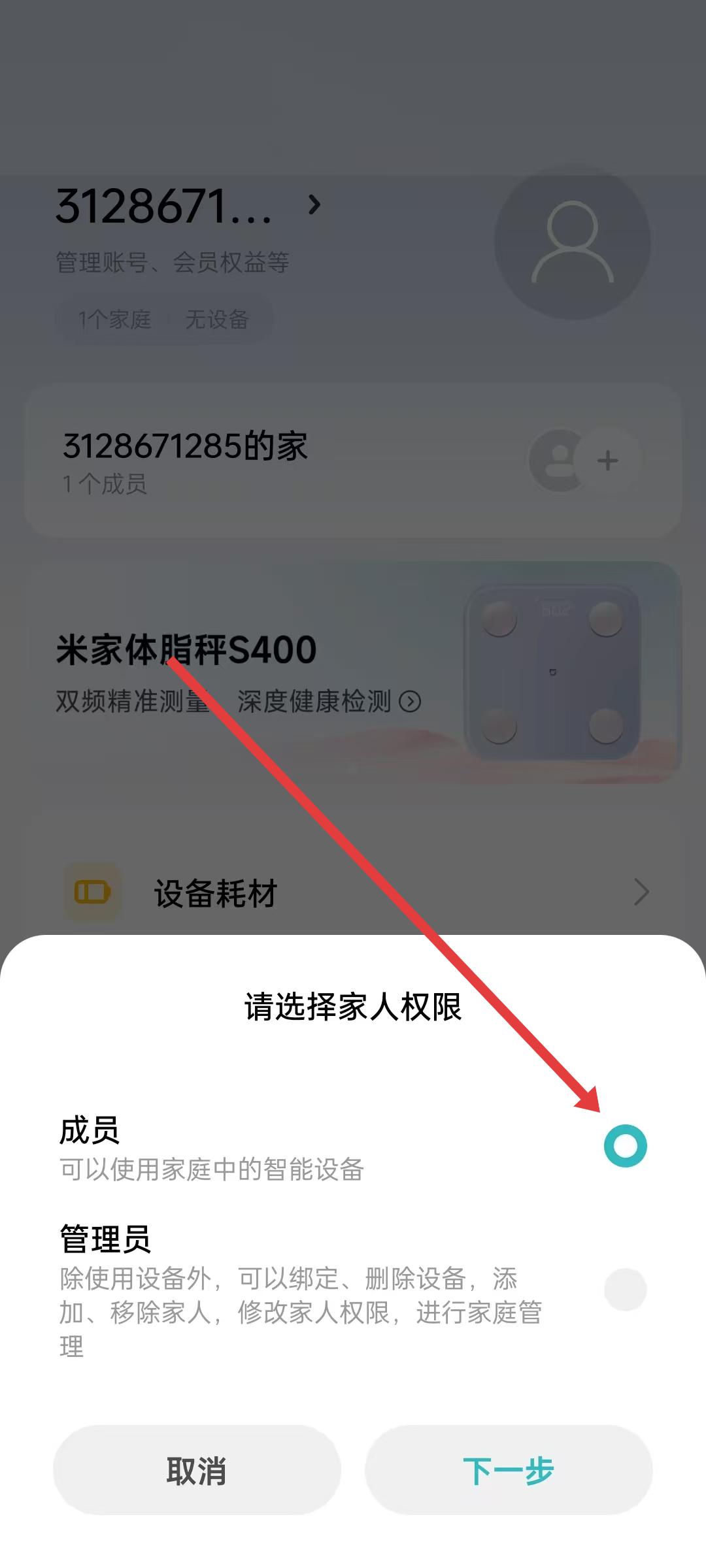Select the 管理员 permission radio button
Screen dimensions: 706x1568
click(x=625, y=1289)
